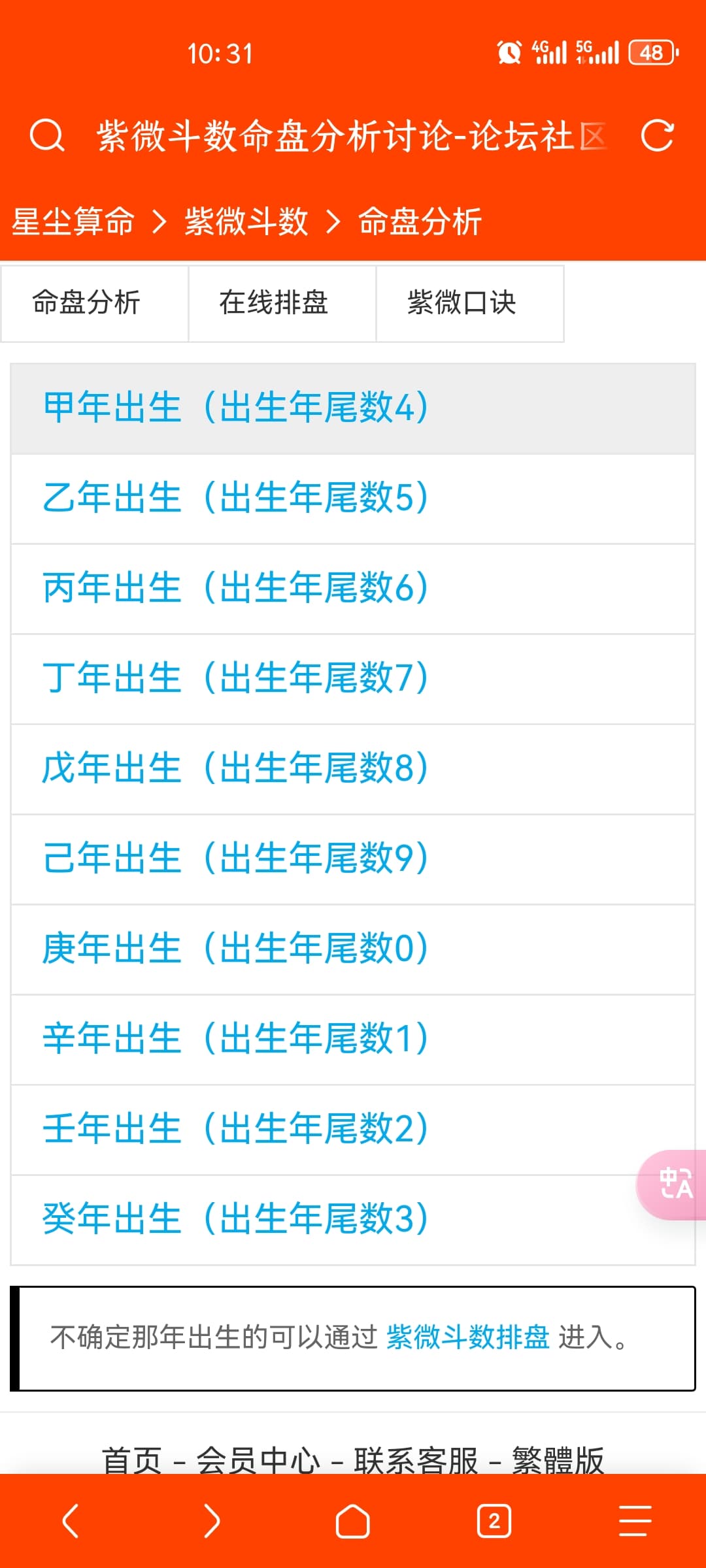Image resolution: width=706 pixels, height=1568 pixels.
Task: Tap the search icon in the address bar
Action: 47,136
